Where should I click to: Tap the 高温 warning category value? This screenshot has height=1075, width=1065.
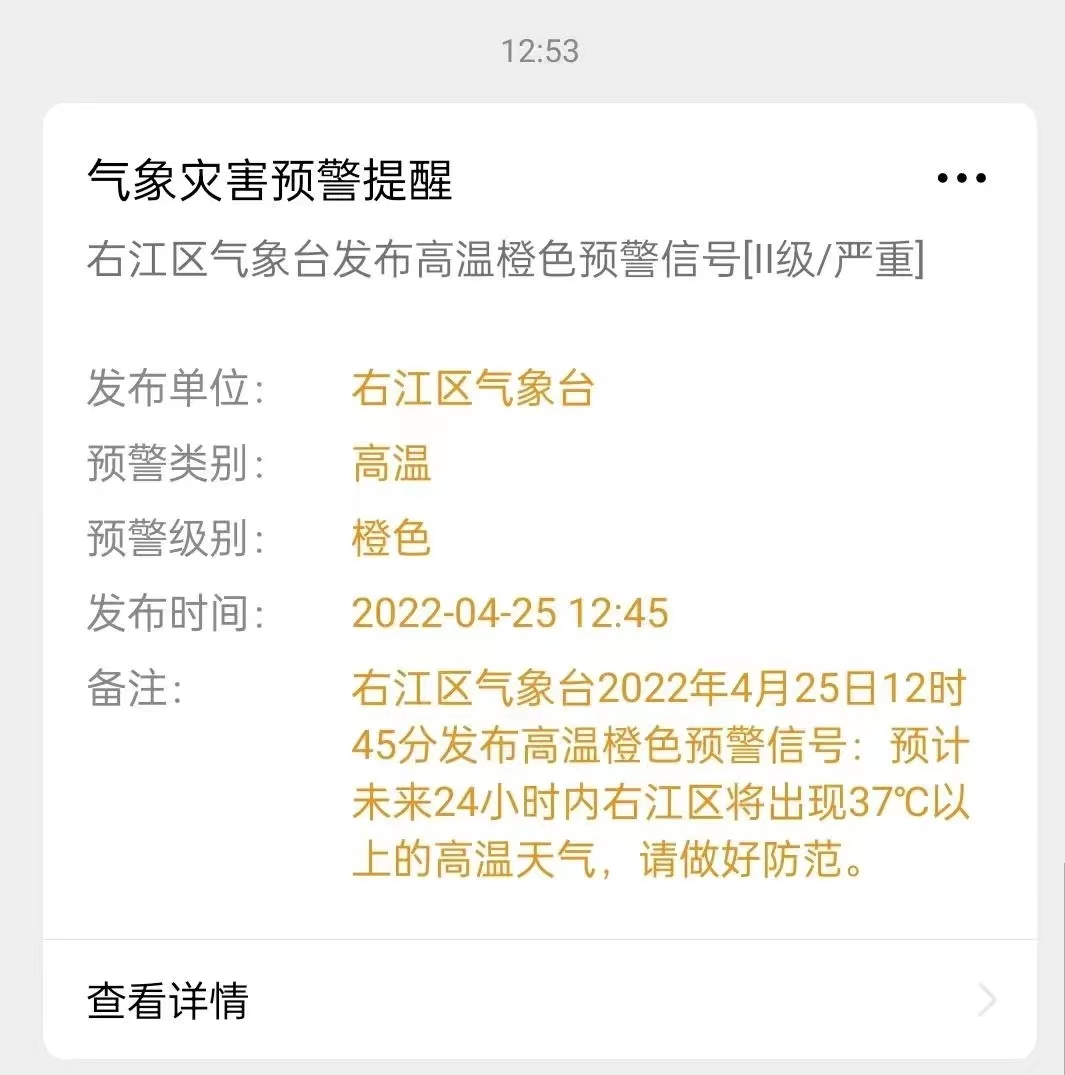tap(389, 465)
